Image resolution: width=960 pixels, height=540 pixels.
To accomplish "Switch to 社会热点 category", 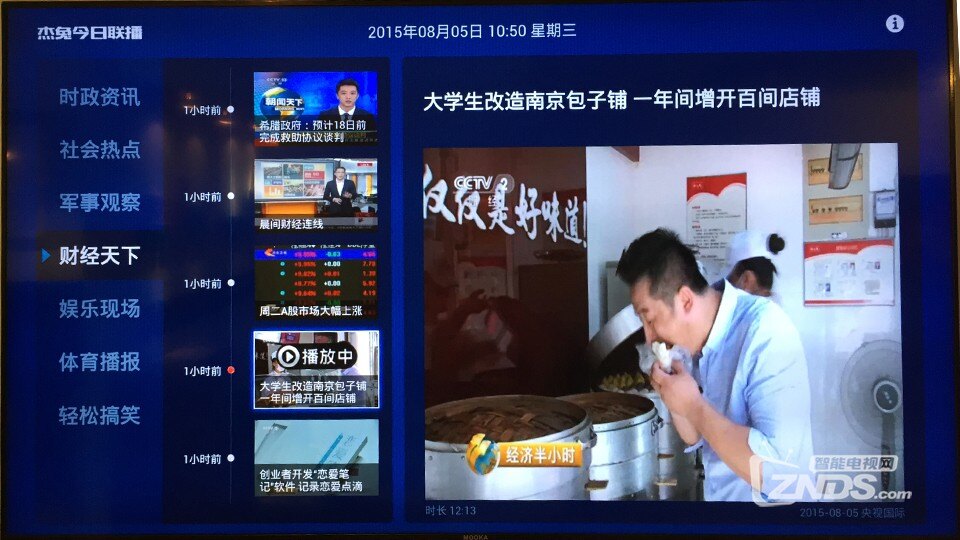I will pos(99,150).
